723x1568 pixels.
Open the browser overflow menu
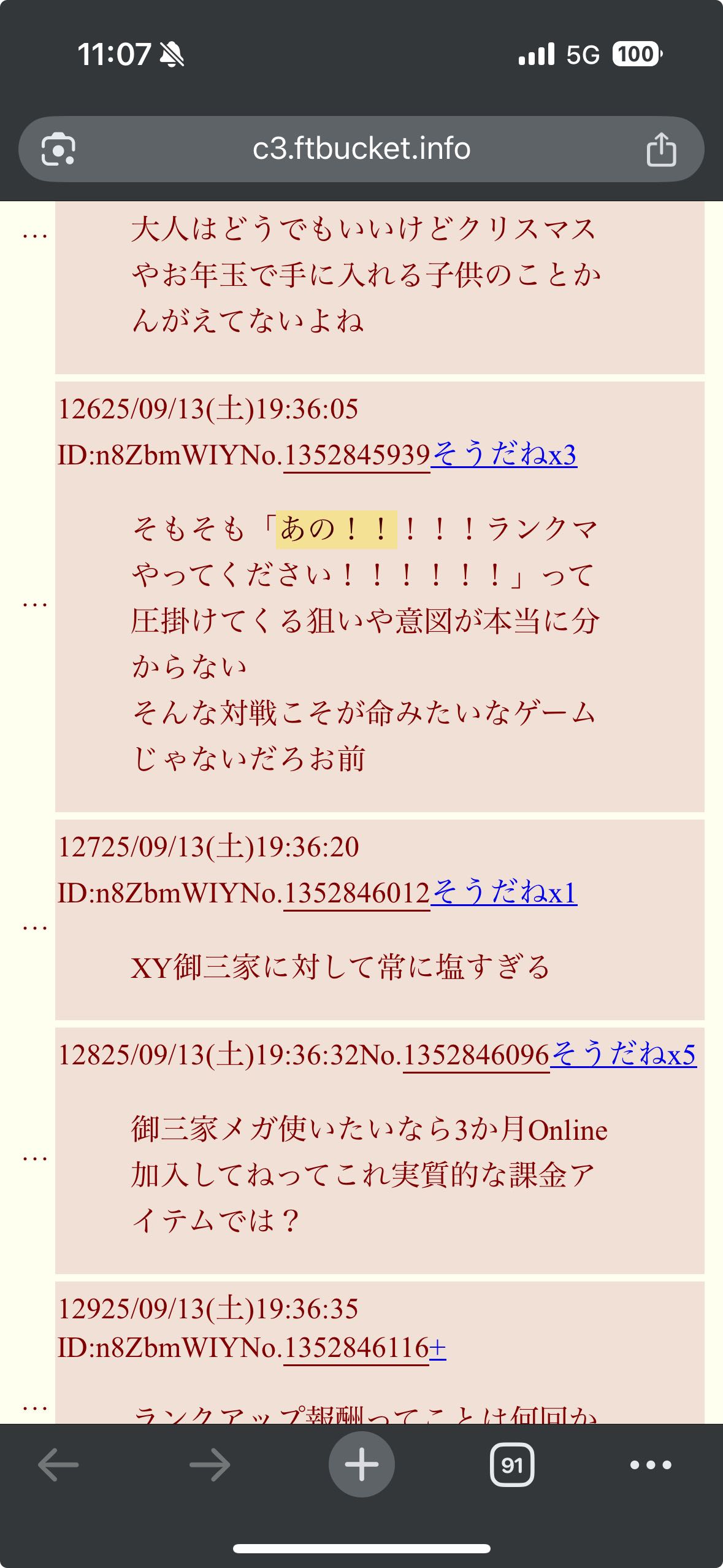(651, 1465)
